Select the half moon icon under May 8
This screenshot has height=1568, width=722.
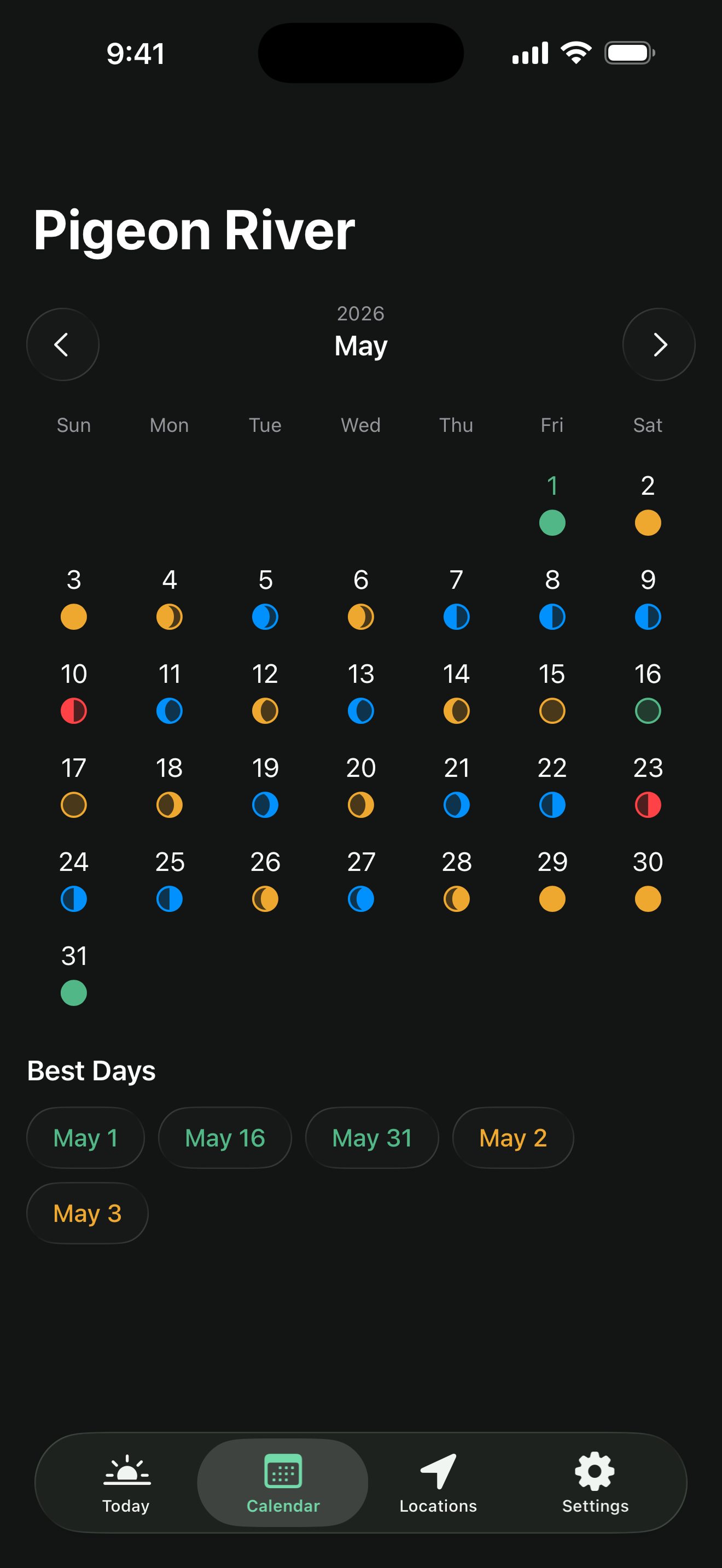point(551,616)
